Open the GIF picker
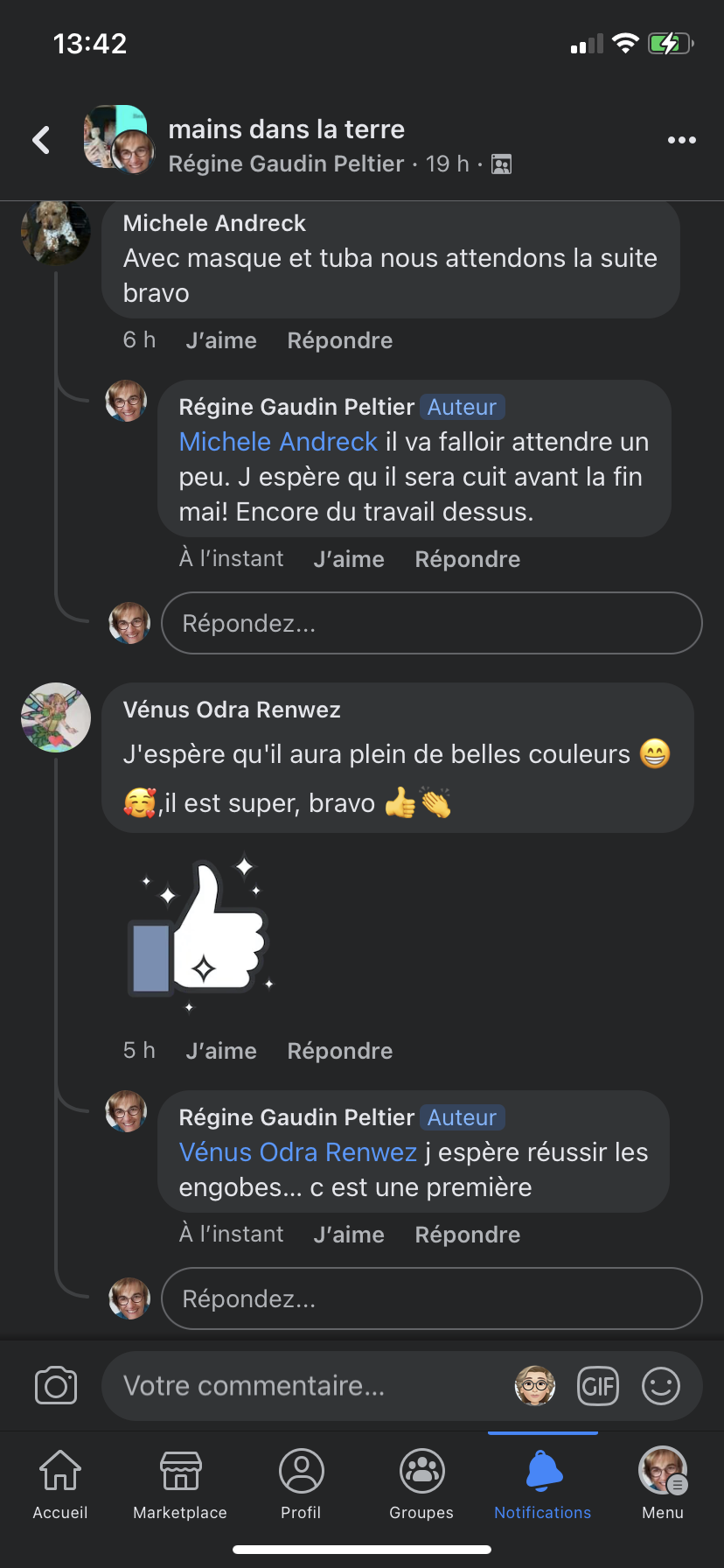This screenshot has width=724, height=1568. point(598,1386)
